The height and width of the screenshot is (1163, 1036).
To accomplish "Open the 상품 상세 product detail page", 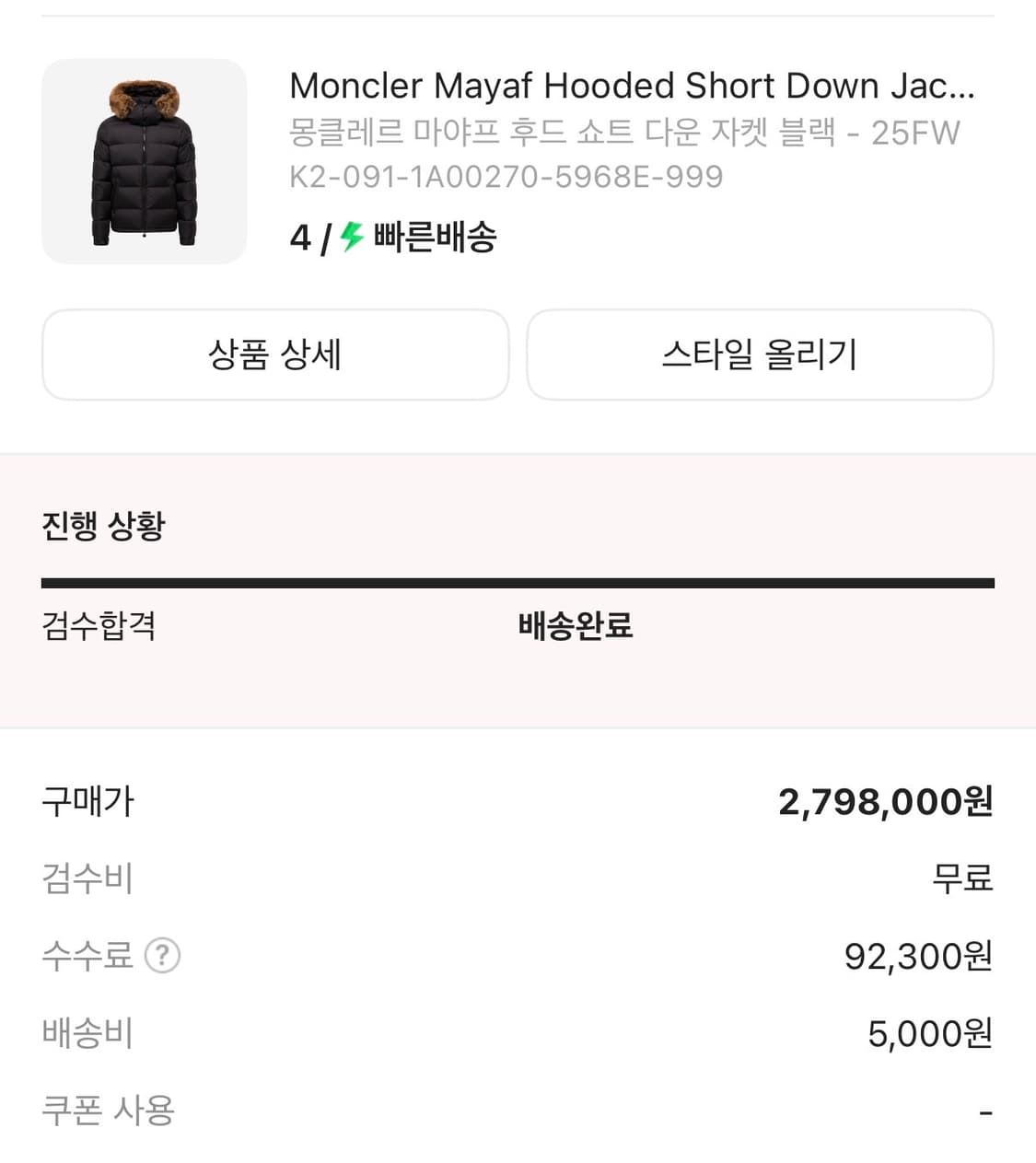I will click(274, 355).
